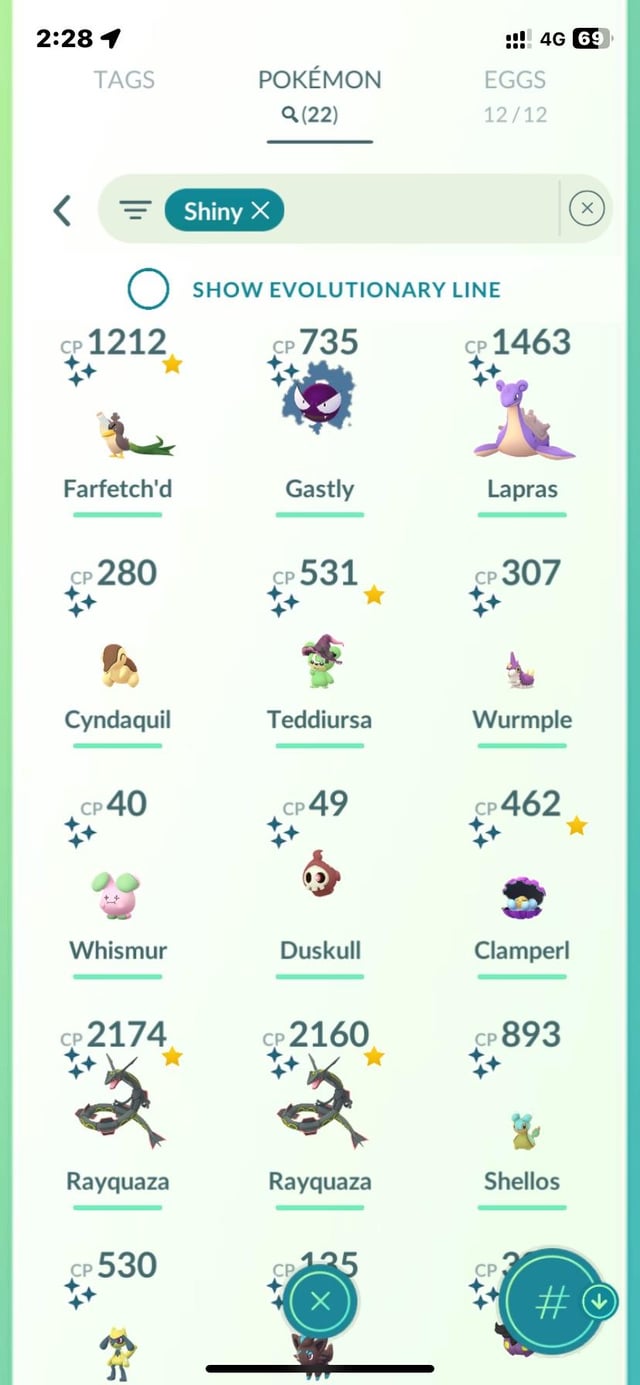The width and height of the screenshot is (640, 1385).
Task: Open Duskull CP 49
Action: point(319,878)
